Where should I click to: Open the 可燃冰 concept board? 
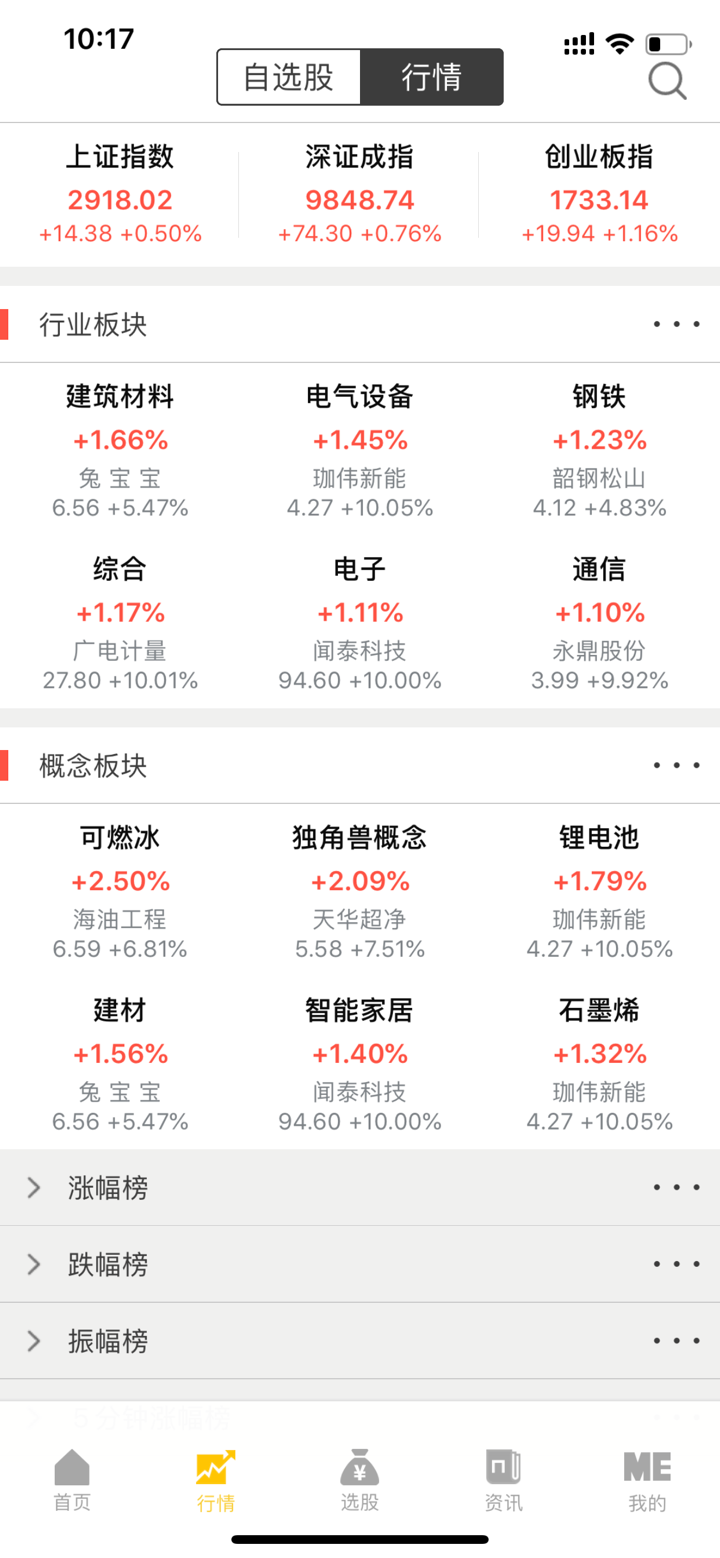tap(120, 880)
